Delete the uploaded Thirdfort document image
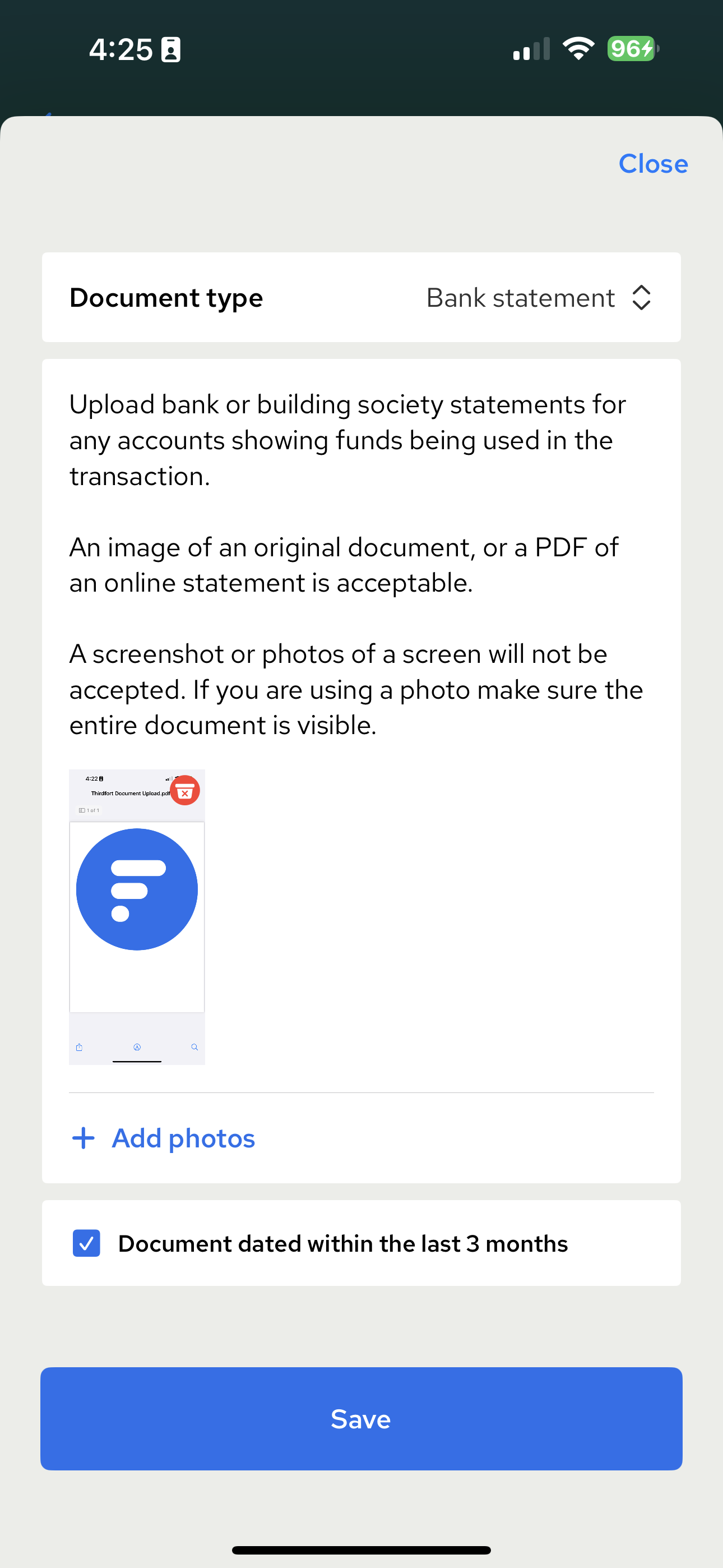723x1568 pixels. (x=184, y=791)
